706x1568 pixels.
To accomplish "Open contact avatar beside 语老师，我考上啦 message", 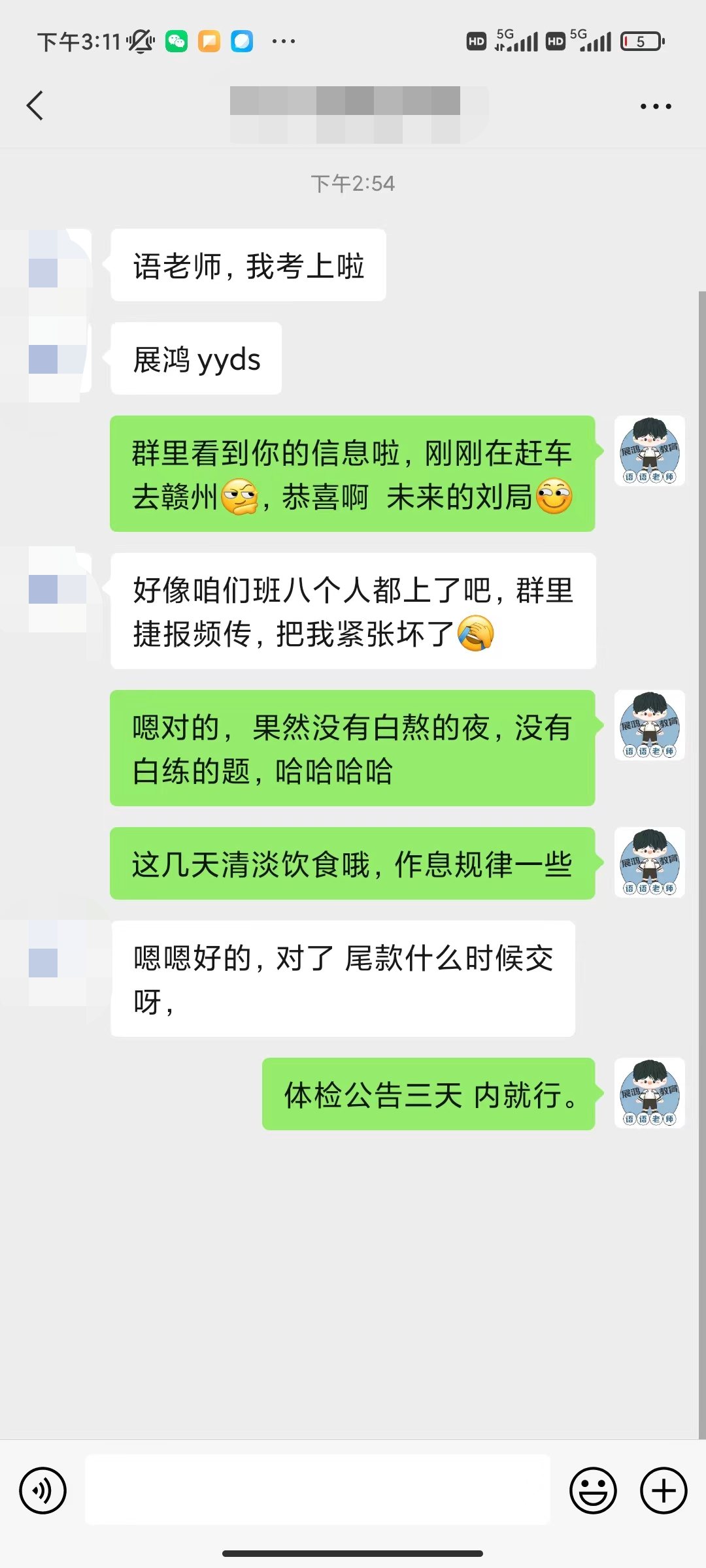I will pos(58,265).
